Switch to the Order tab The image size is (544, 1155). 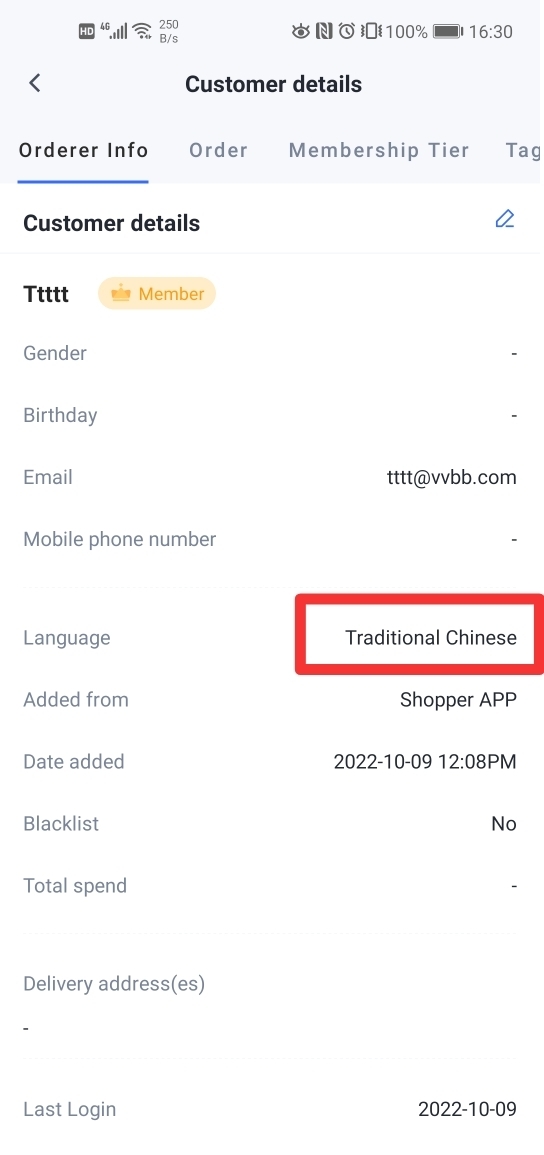coord(219,150)
